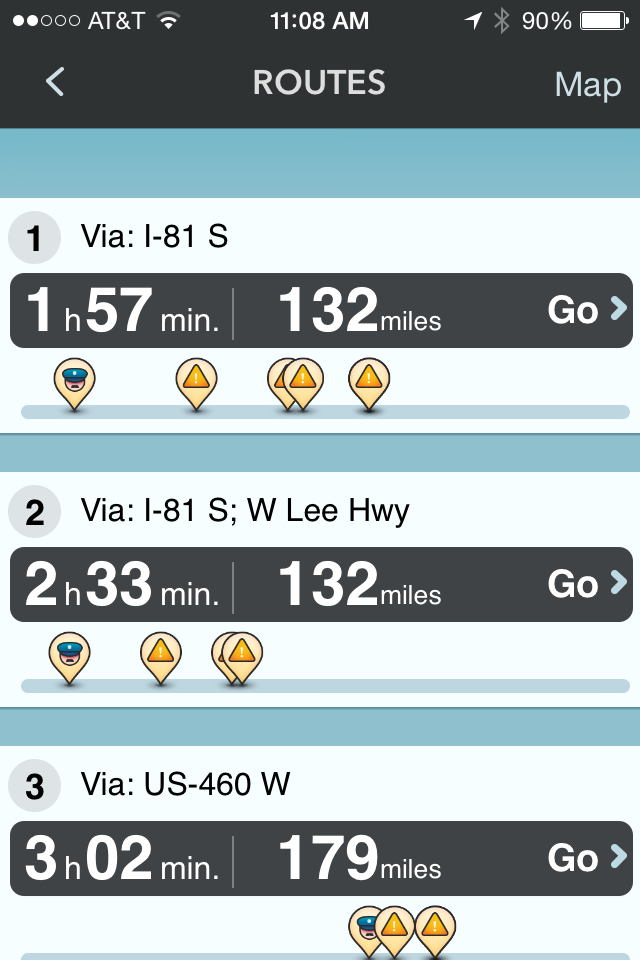Select the 3 h 02 min US-460 W route
This screenshot has height=960, width=640.
(x=585, y=859)
